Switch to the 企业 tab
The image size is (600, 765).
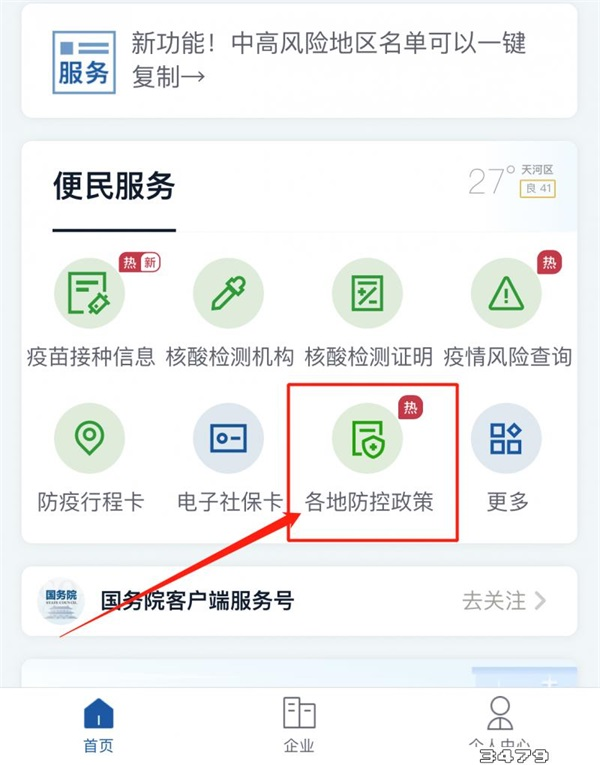tap(299, 725)
